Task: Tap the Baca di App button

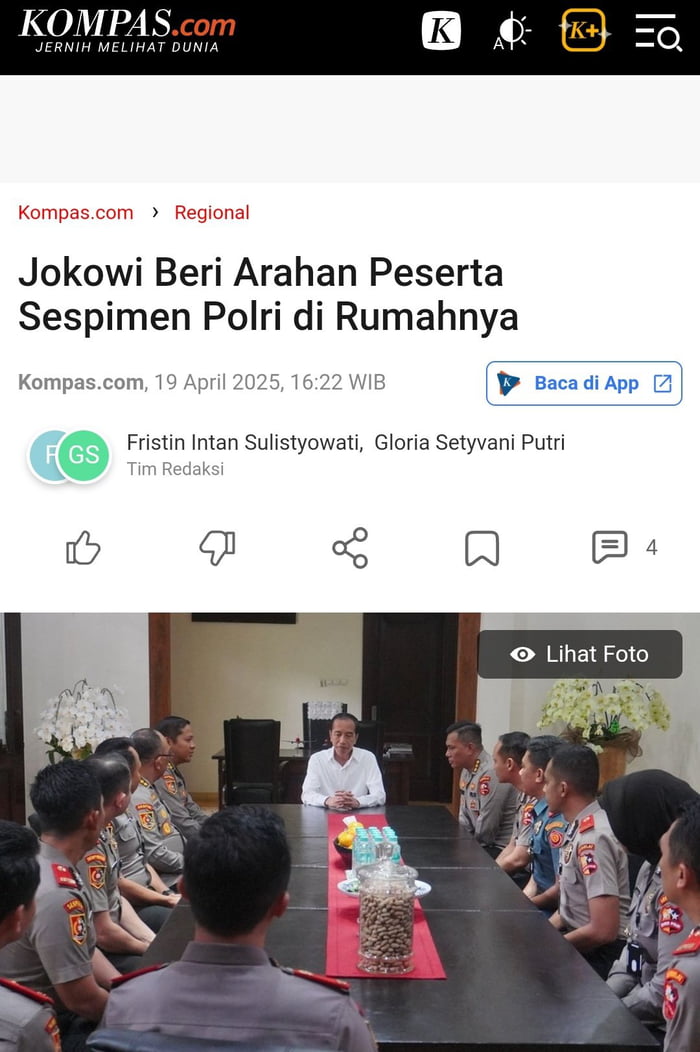Action: 584,383
